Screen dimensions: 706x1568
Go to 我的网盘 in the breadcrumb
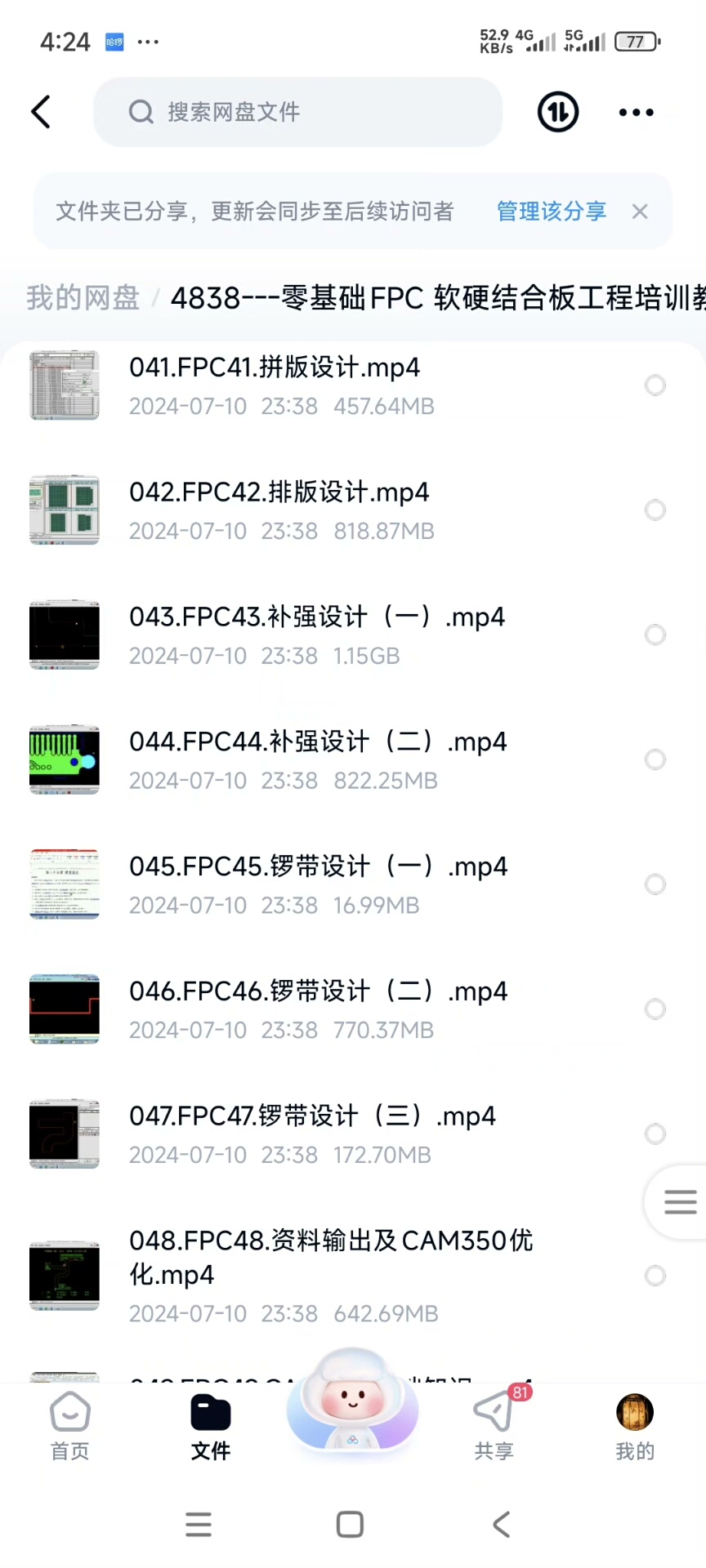[83, 298]
